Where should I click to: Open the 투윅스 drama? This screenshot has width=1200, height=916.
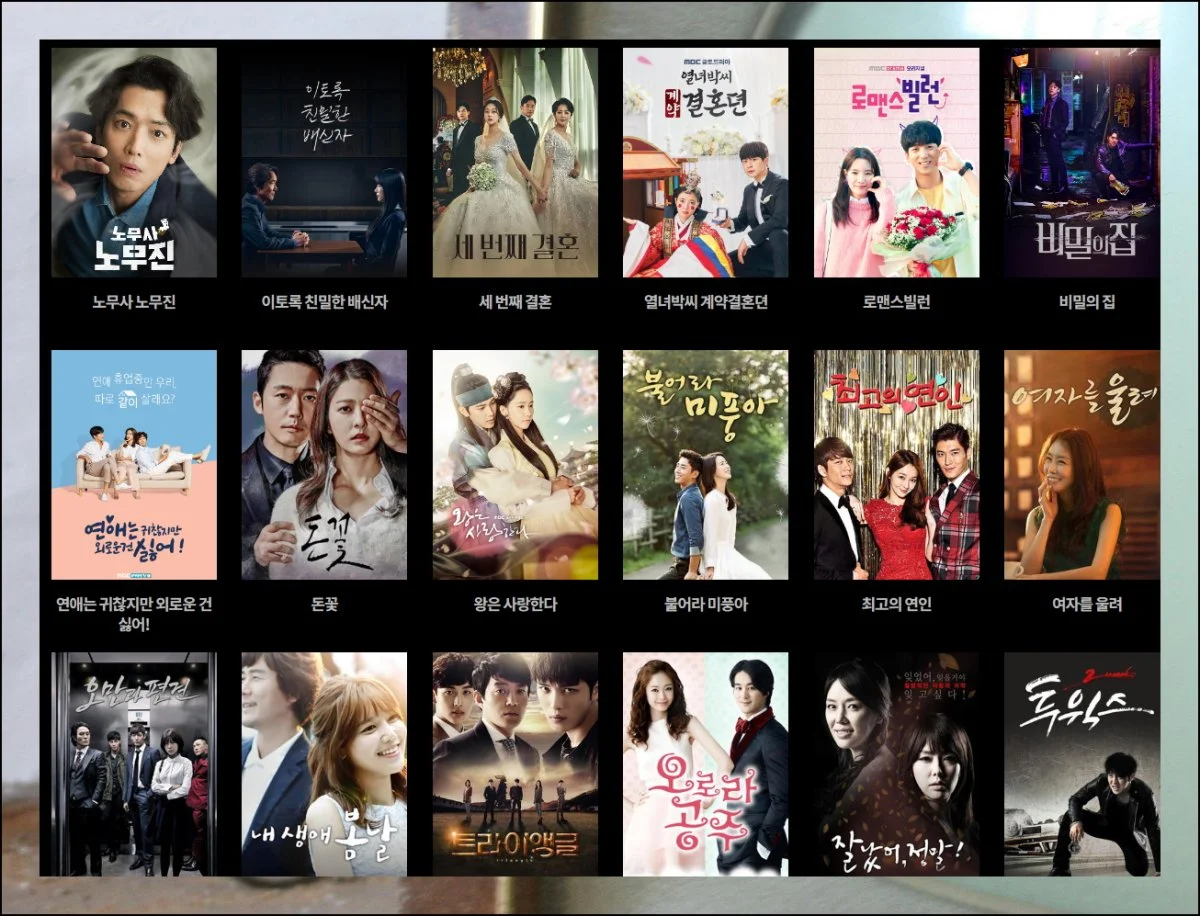pyautogui.click(x=1082, y=763)
